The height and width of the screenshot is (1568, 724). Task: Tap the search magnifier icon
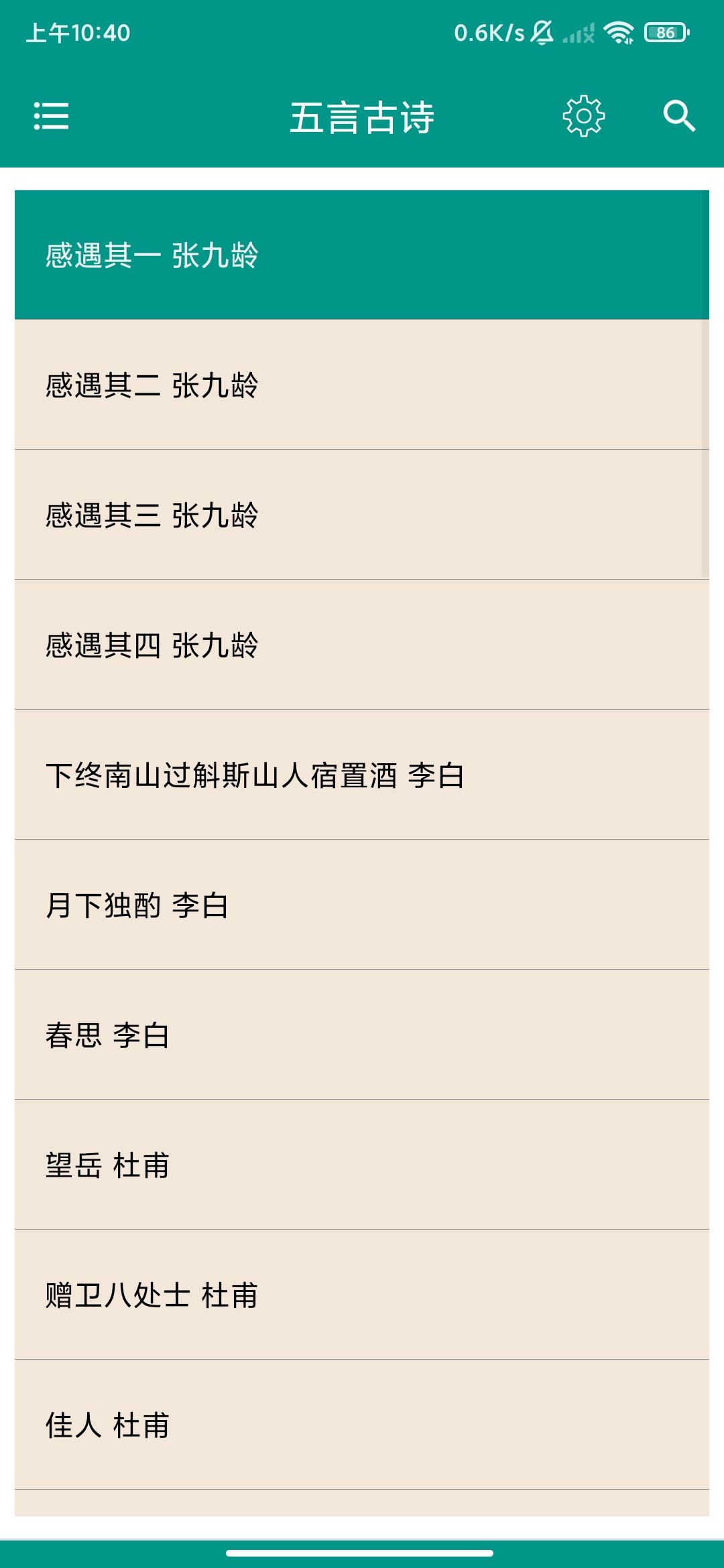pos(678,116)
